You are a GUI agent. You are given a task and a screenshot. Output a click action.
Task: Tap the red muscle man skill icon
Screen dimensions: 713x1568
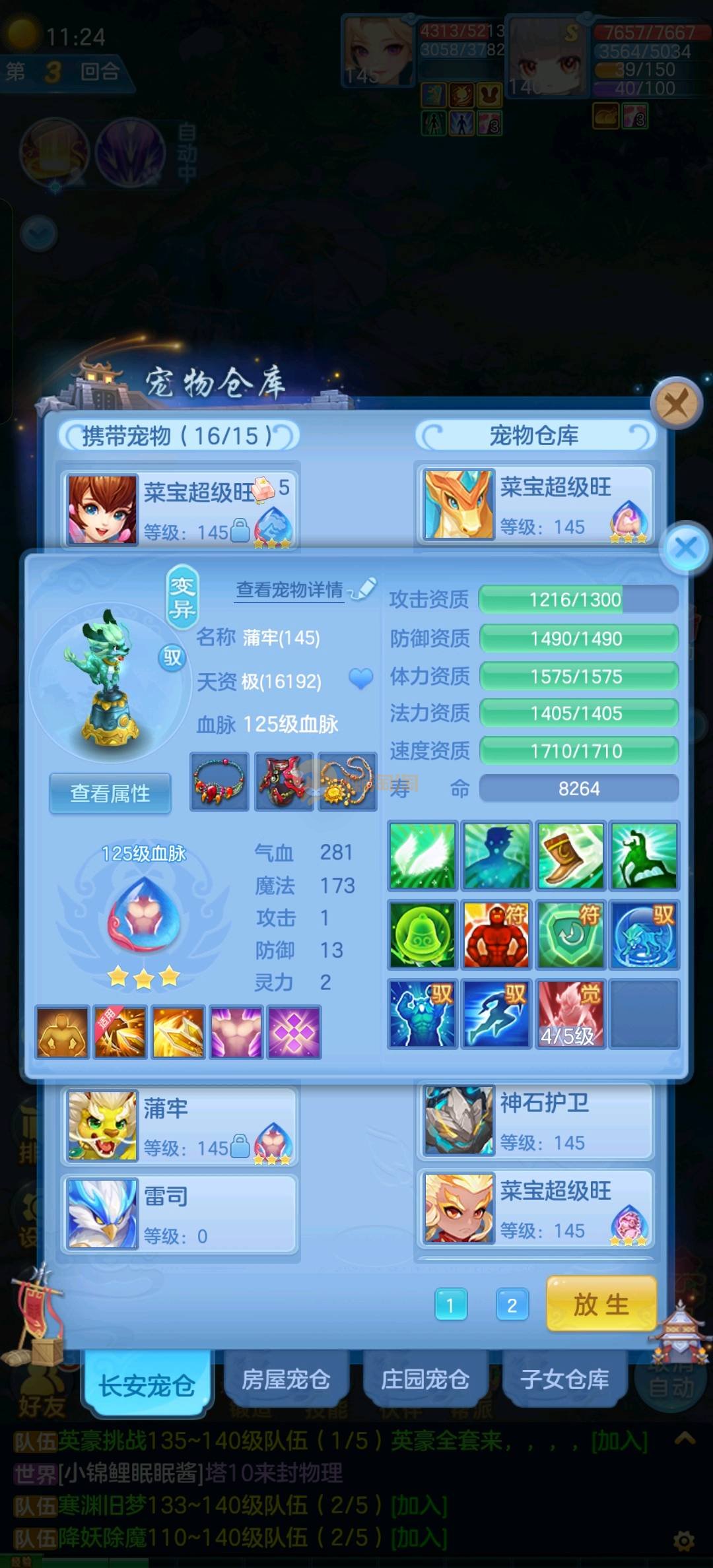(496, 934)
